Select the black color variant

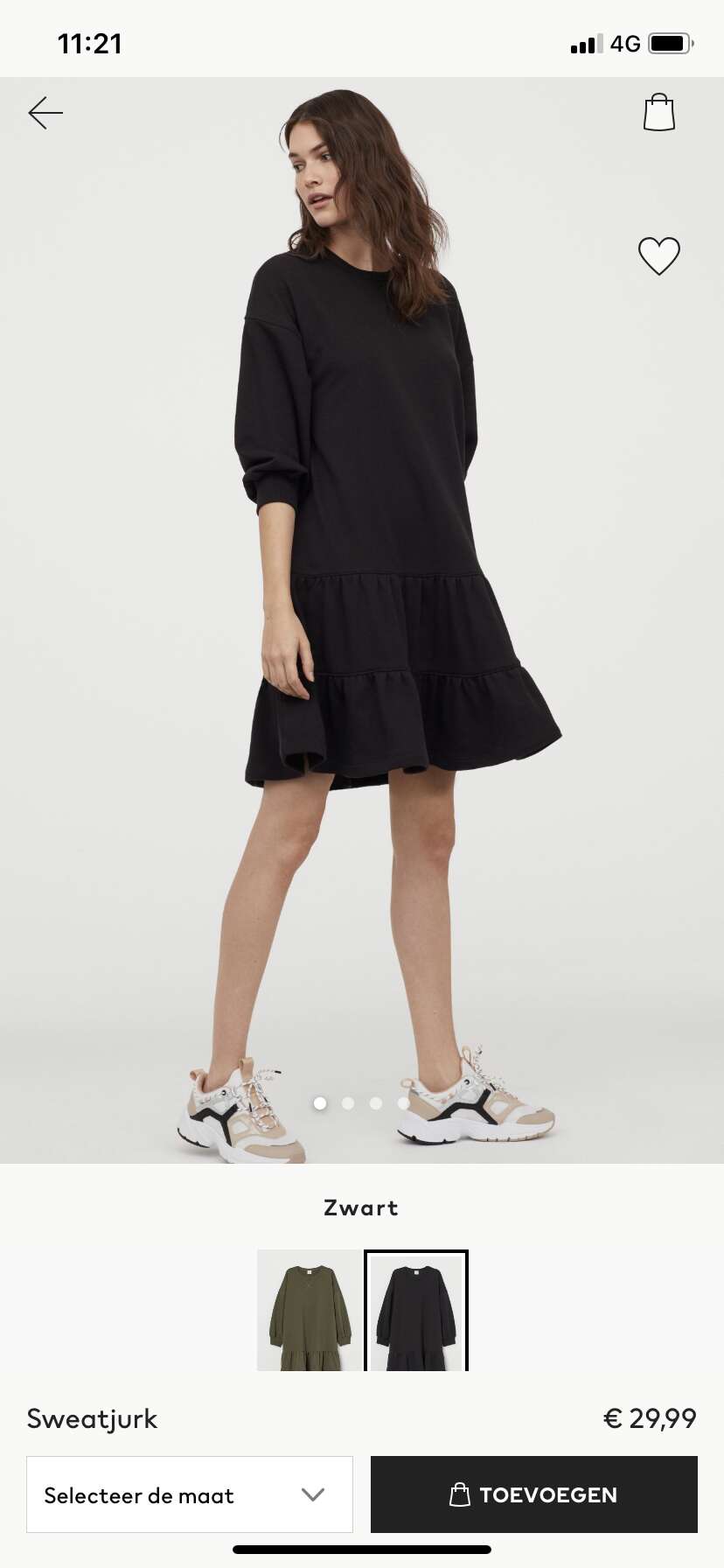(416, 1310)
